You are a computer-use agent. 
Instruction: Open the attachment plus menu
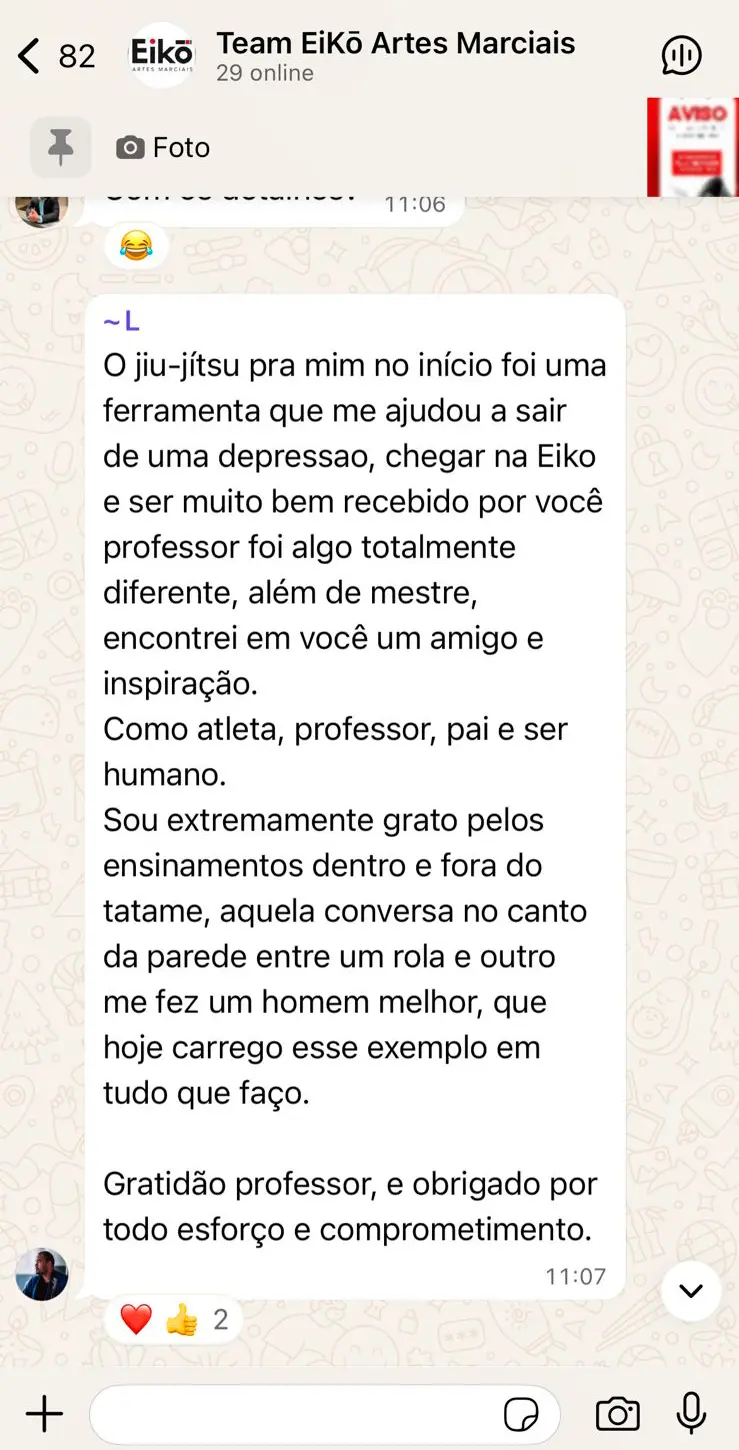[x=44, y=1414]
